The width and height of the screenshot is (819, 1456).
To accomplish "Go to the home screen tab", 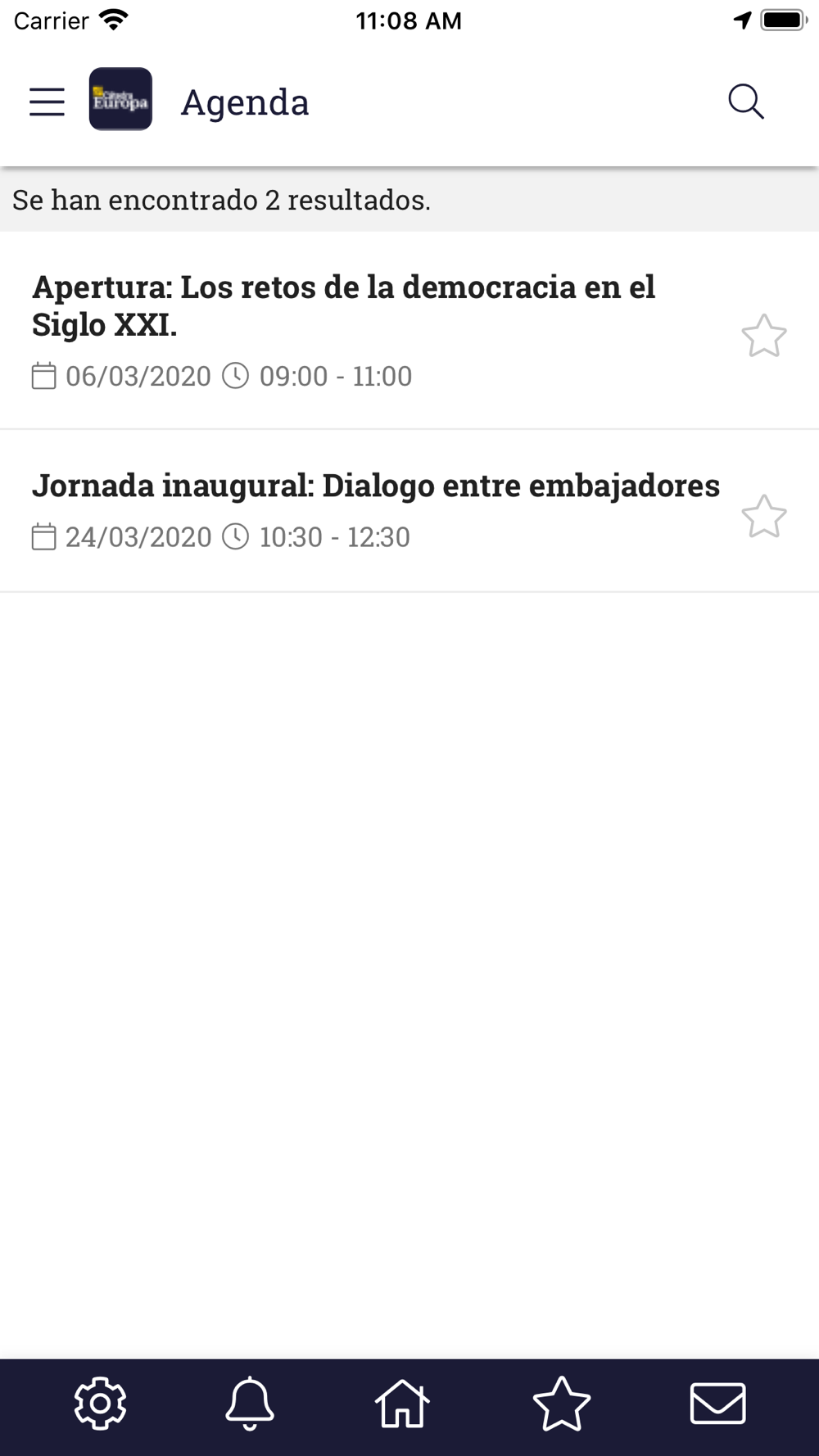I will [x=402, y=1404].
